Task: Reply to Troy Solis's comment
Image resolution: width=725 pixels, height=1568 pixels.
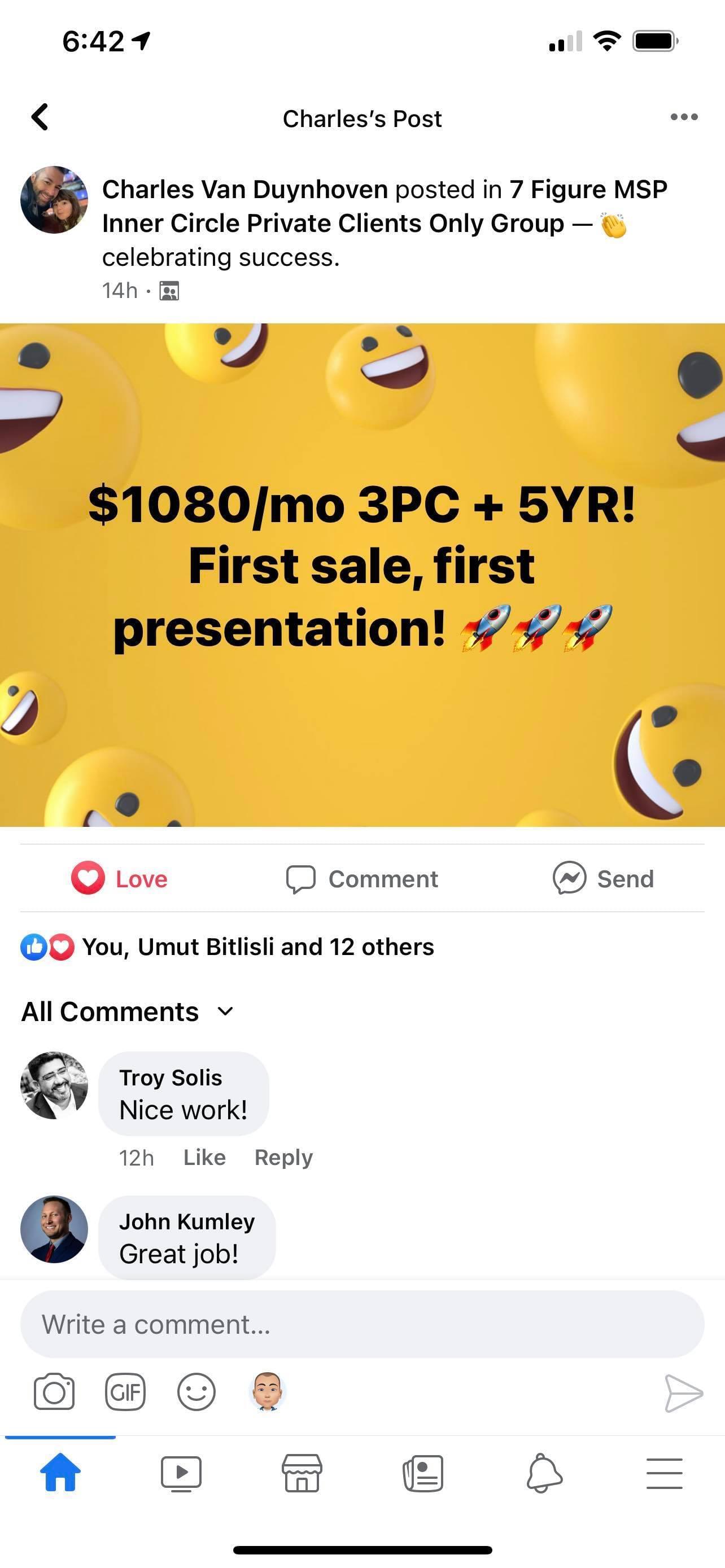Action: coord(283,1157)
